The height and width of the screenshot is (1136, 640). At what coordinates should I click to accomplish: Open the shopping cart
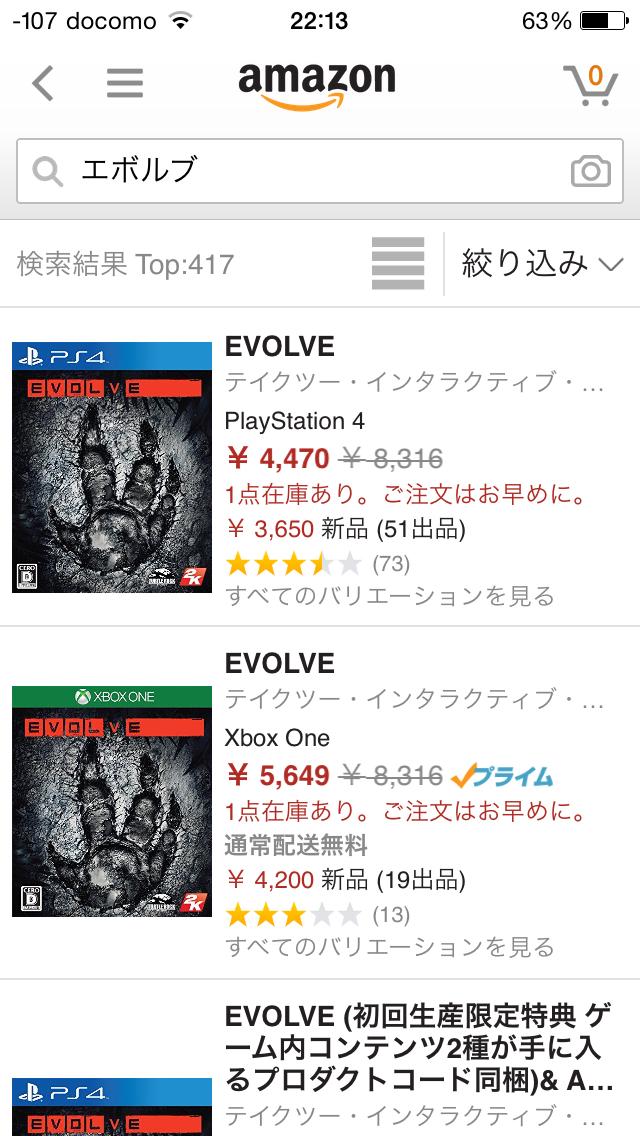click(x=590, y=84)
